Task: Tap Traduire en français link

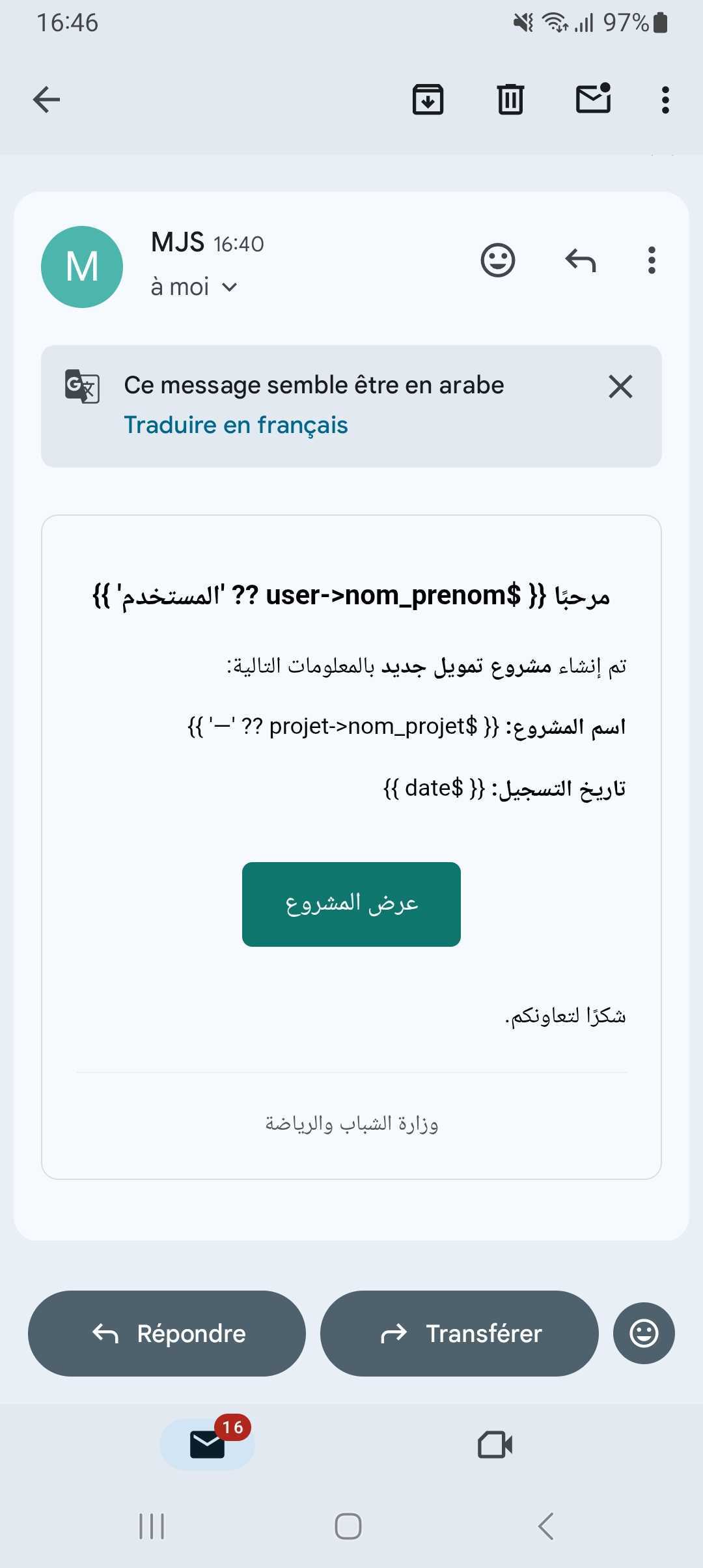Action: 236,425
